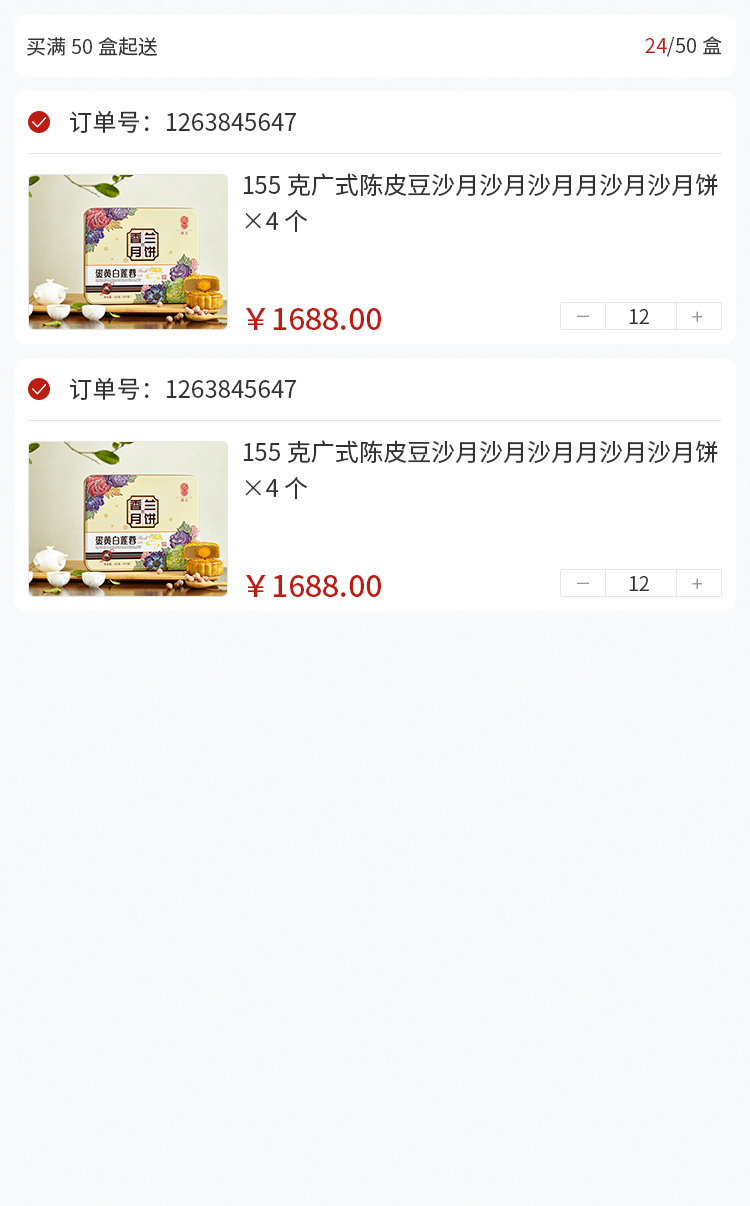Reduce quantity on the second order card

[x=583, y=583]
